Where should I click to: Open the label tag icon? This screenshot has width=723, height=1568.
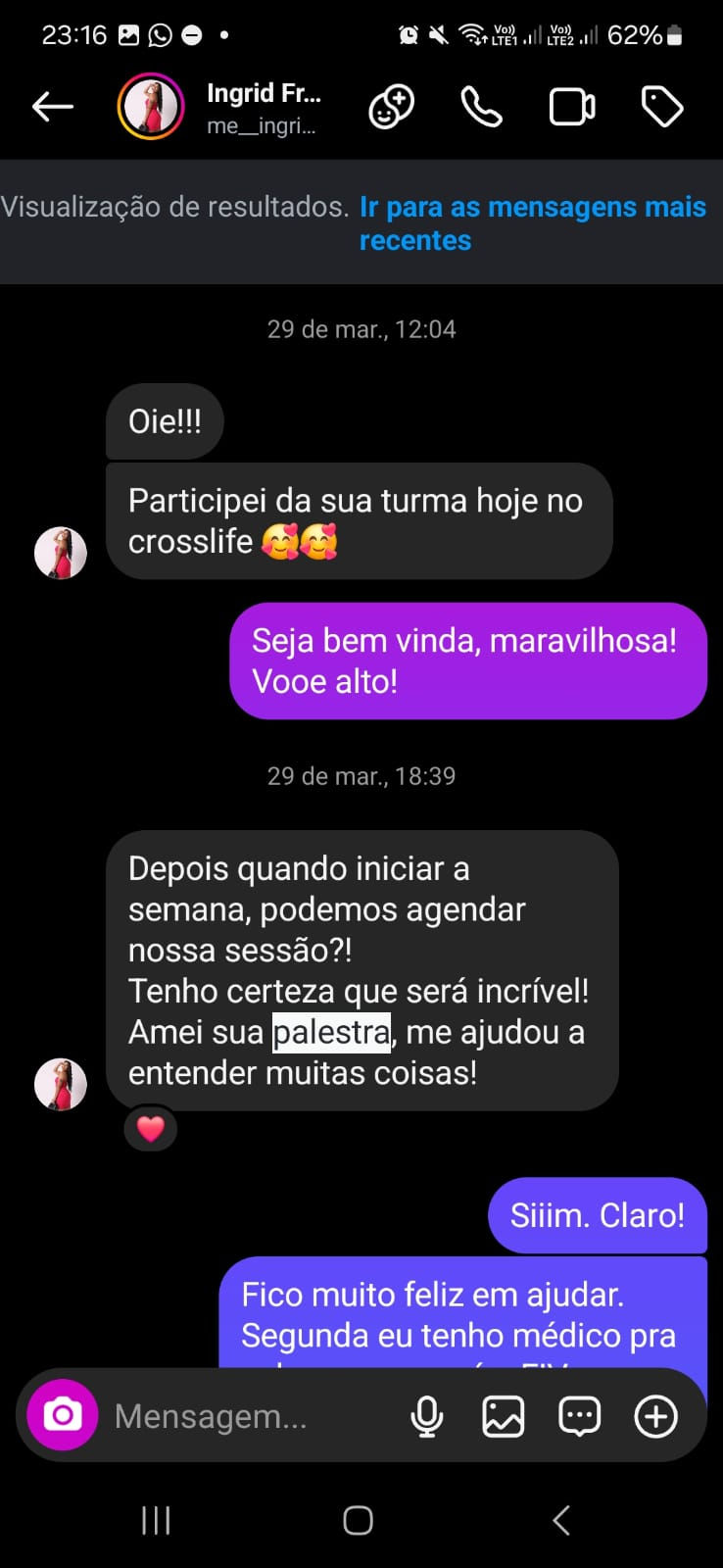coord(662,107)
